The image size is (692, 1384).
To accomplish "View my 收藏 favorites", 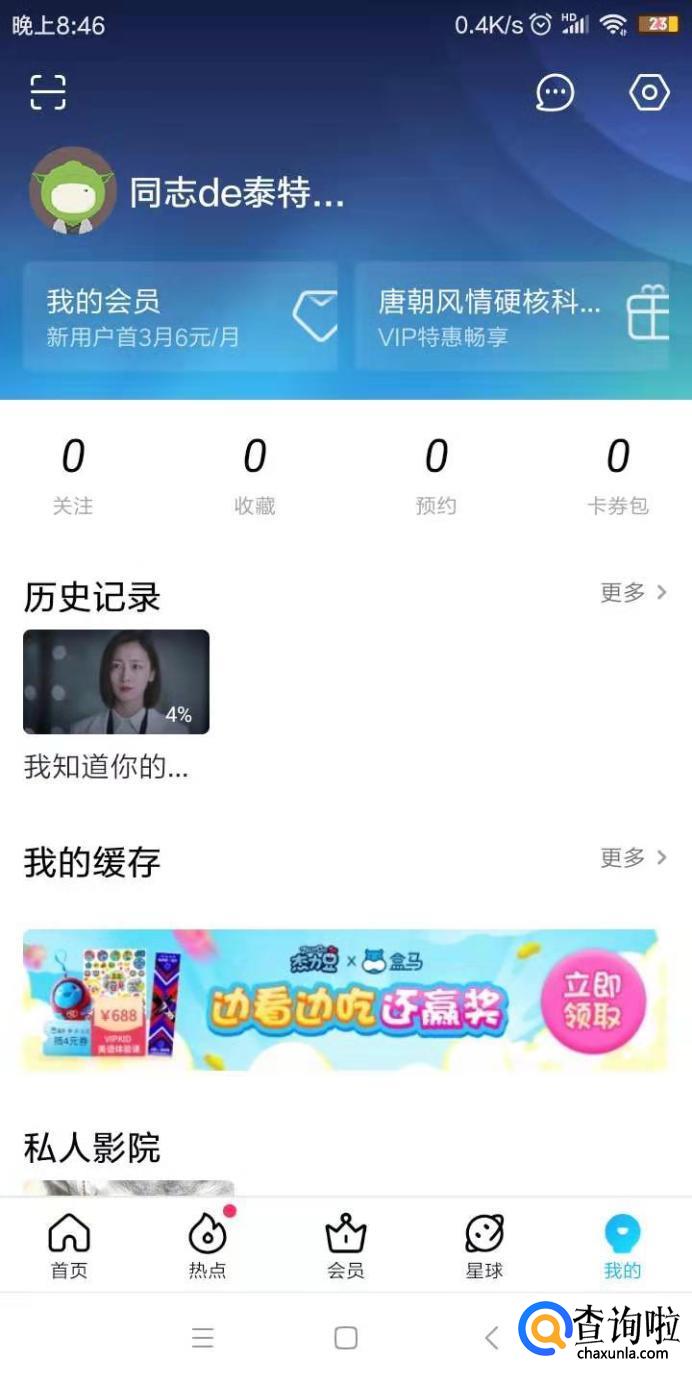I will point(254,476).
